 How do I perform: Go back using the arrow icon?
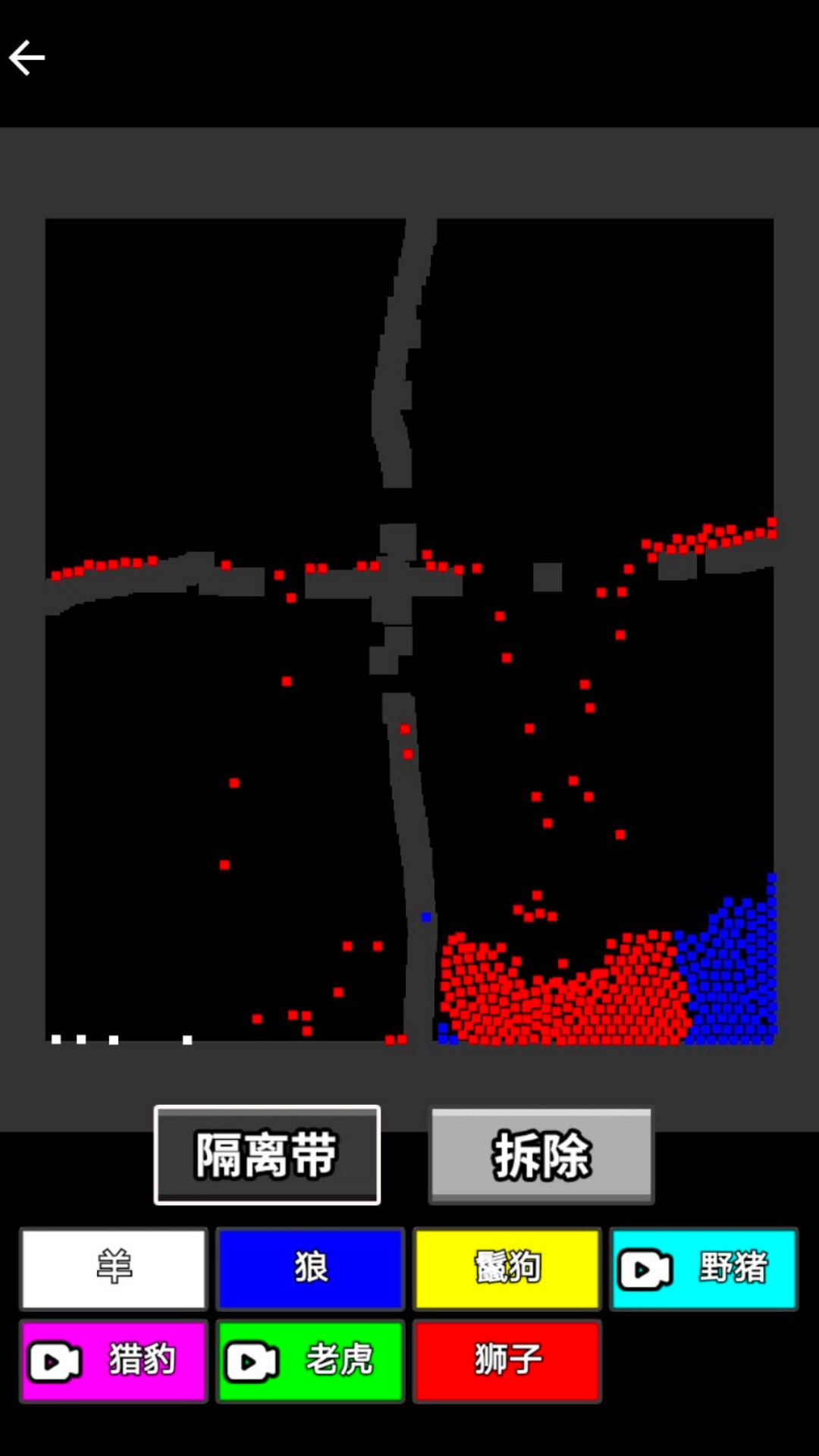(x=27, y=58)
